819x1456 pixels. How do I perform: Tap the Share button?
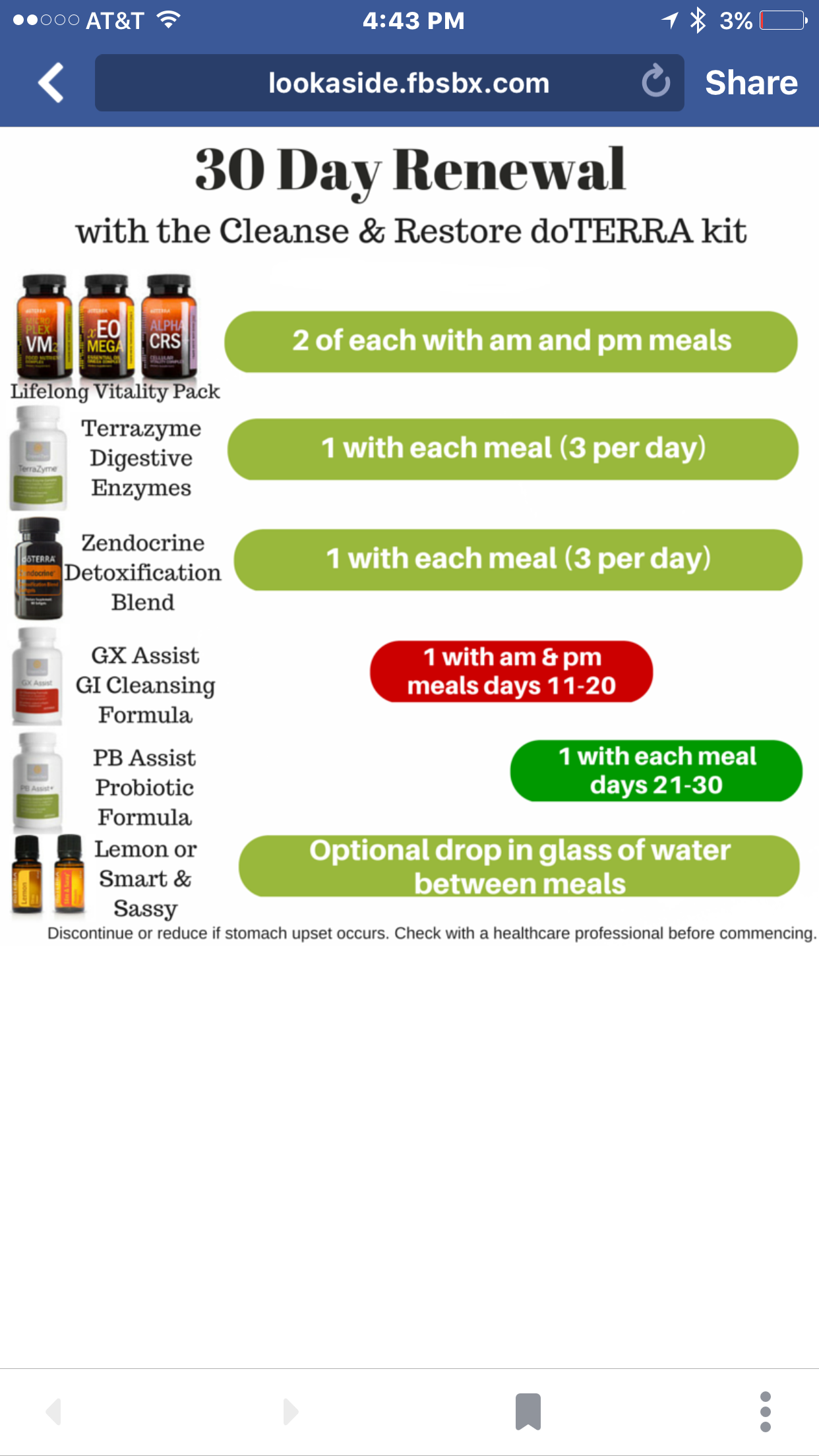click(751, 83)
